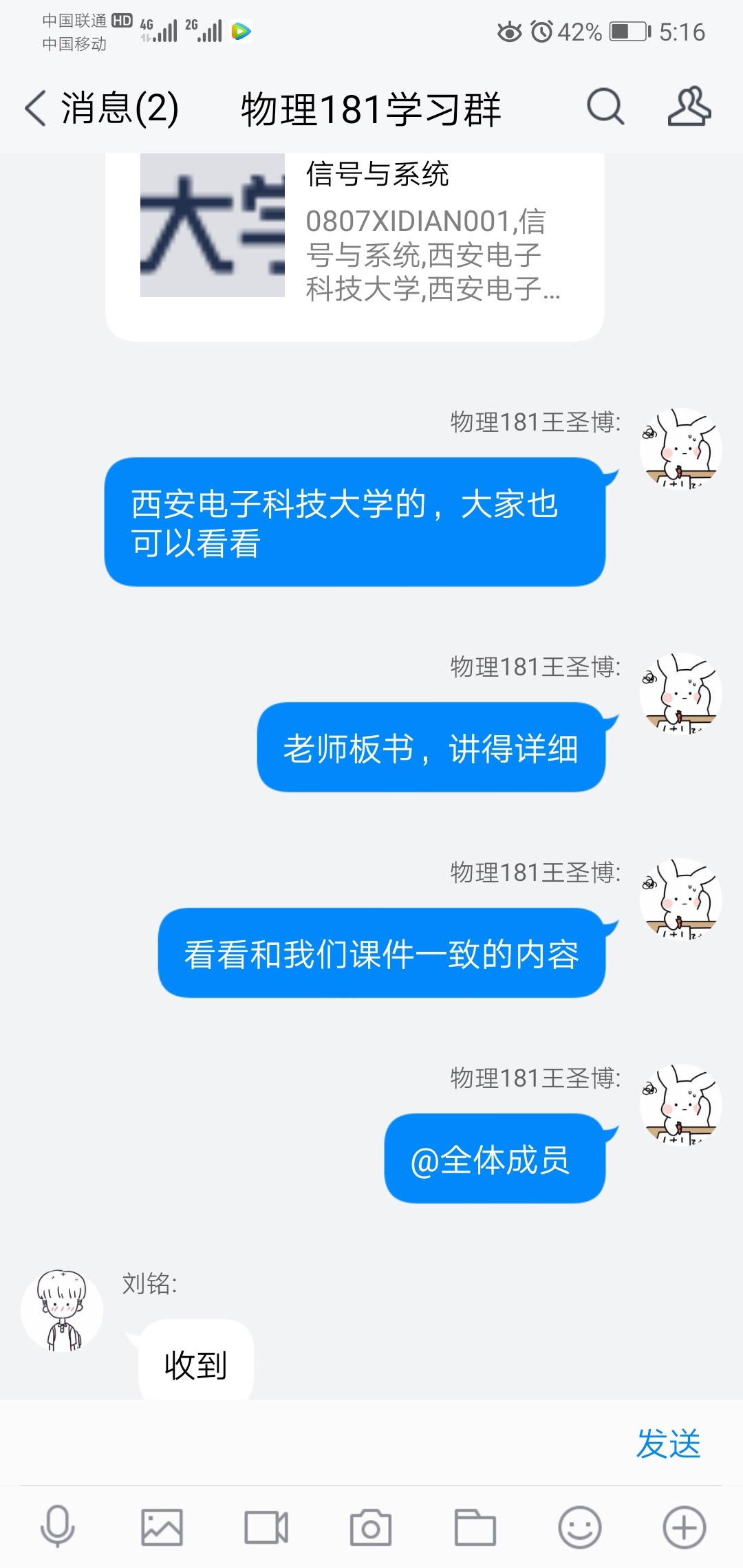
Task: Search this group chat's history
Action: click(x=605, y=107)
